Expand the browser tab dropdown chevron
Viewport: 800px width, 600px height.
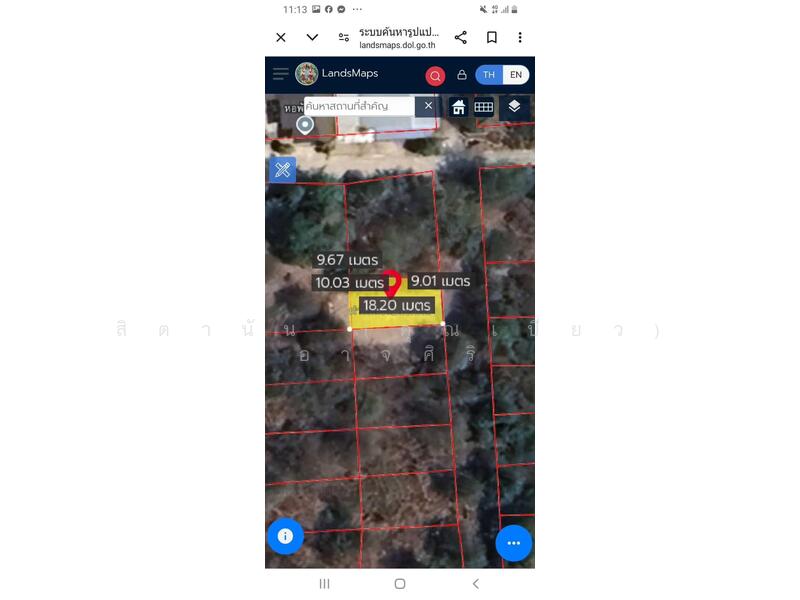tap(312, 38)
